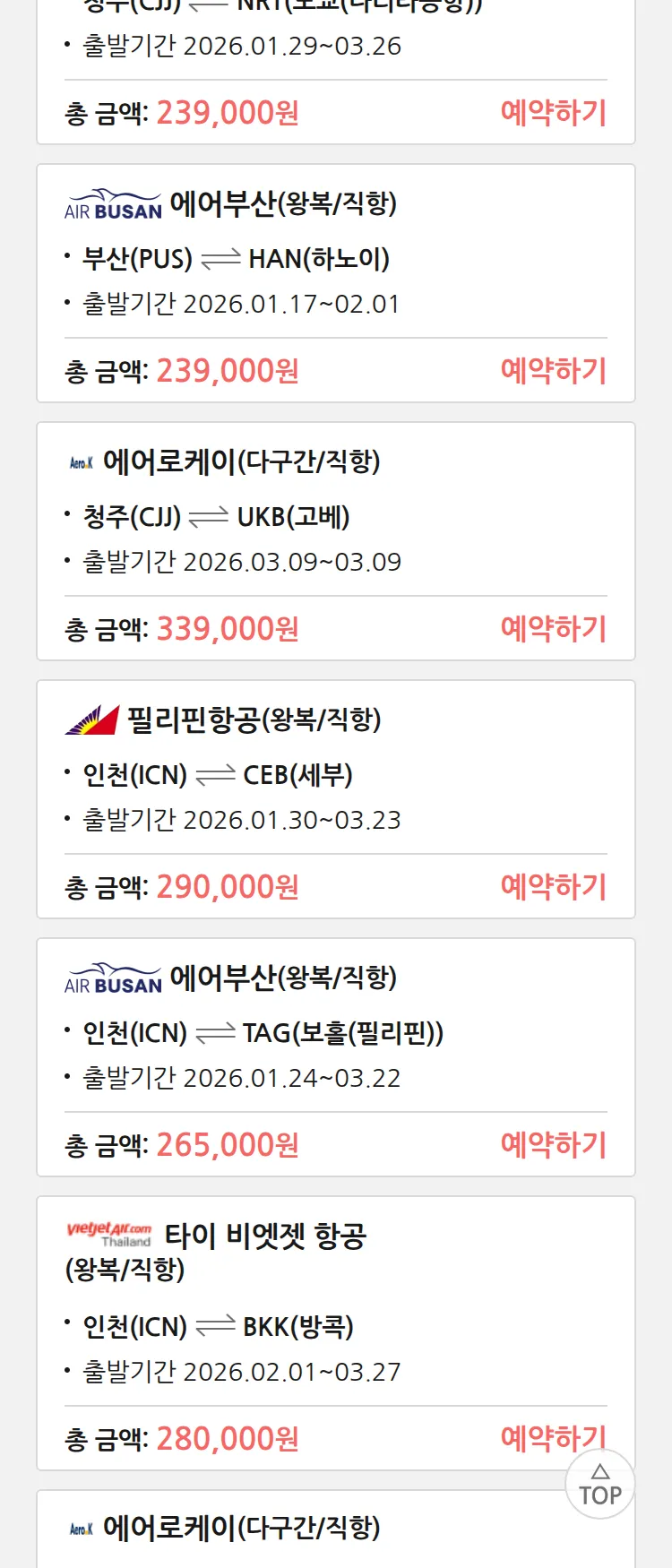Tap 예약하기 for the 청주 to NRT flight
This screenshot has width=672, height=1568.
pos(553,113)
